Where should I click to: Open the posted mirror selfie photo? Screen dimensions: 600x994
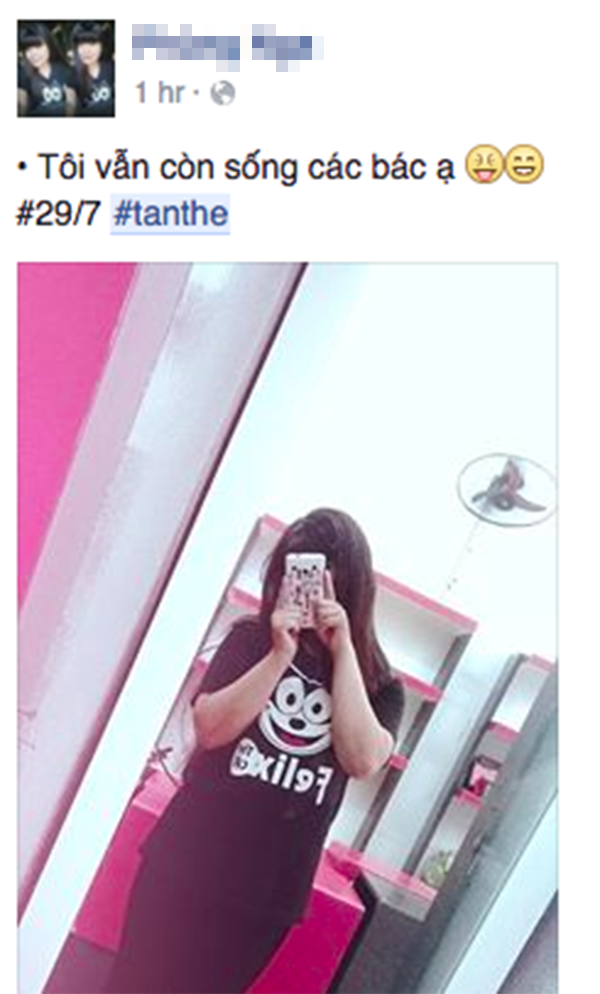287,627
